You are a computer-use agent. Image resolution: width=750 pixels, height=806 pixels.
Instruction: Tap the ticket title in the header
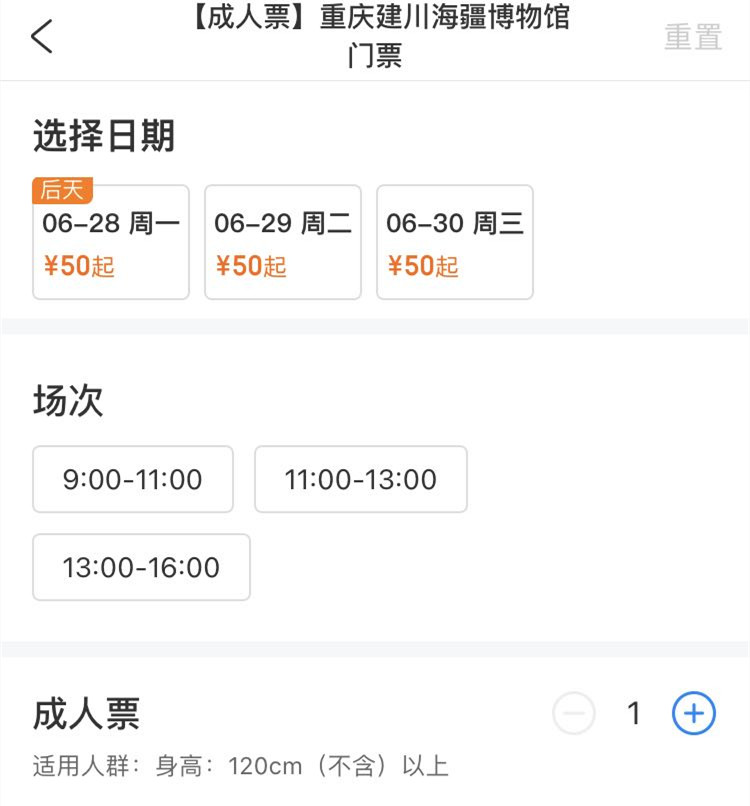(x=375, y=32)
